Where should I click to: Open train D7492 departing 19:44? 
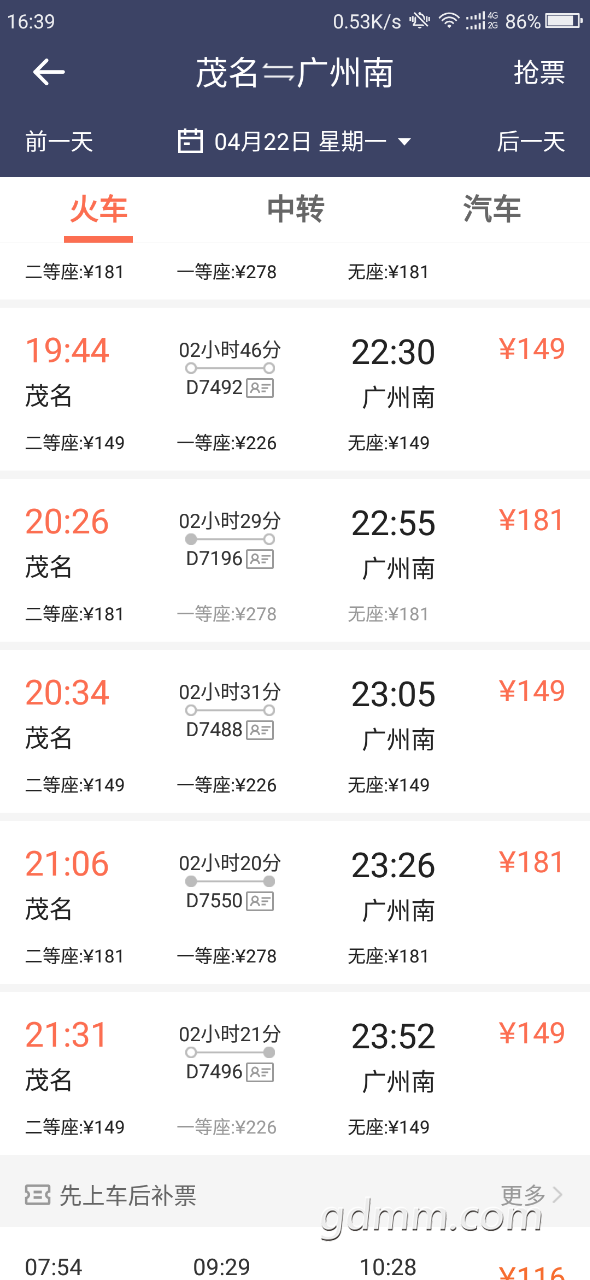(295, 391)
